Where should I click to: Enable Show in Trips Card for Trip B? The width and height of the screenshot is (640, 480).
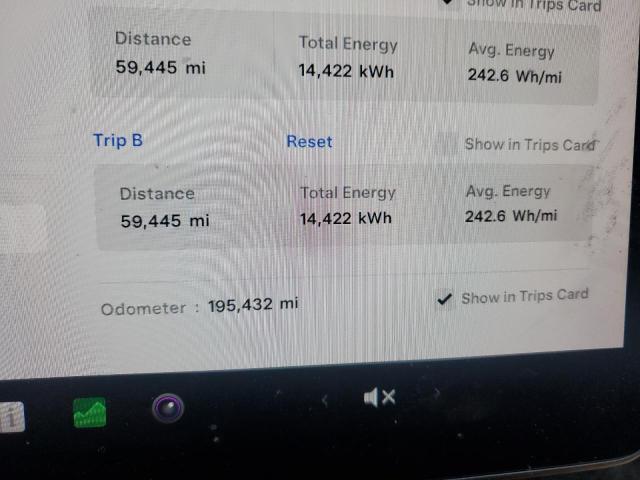446,144
